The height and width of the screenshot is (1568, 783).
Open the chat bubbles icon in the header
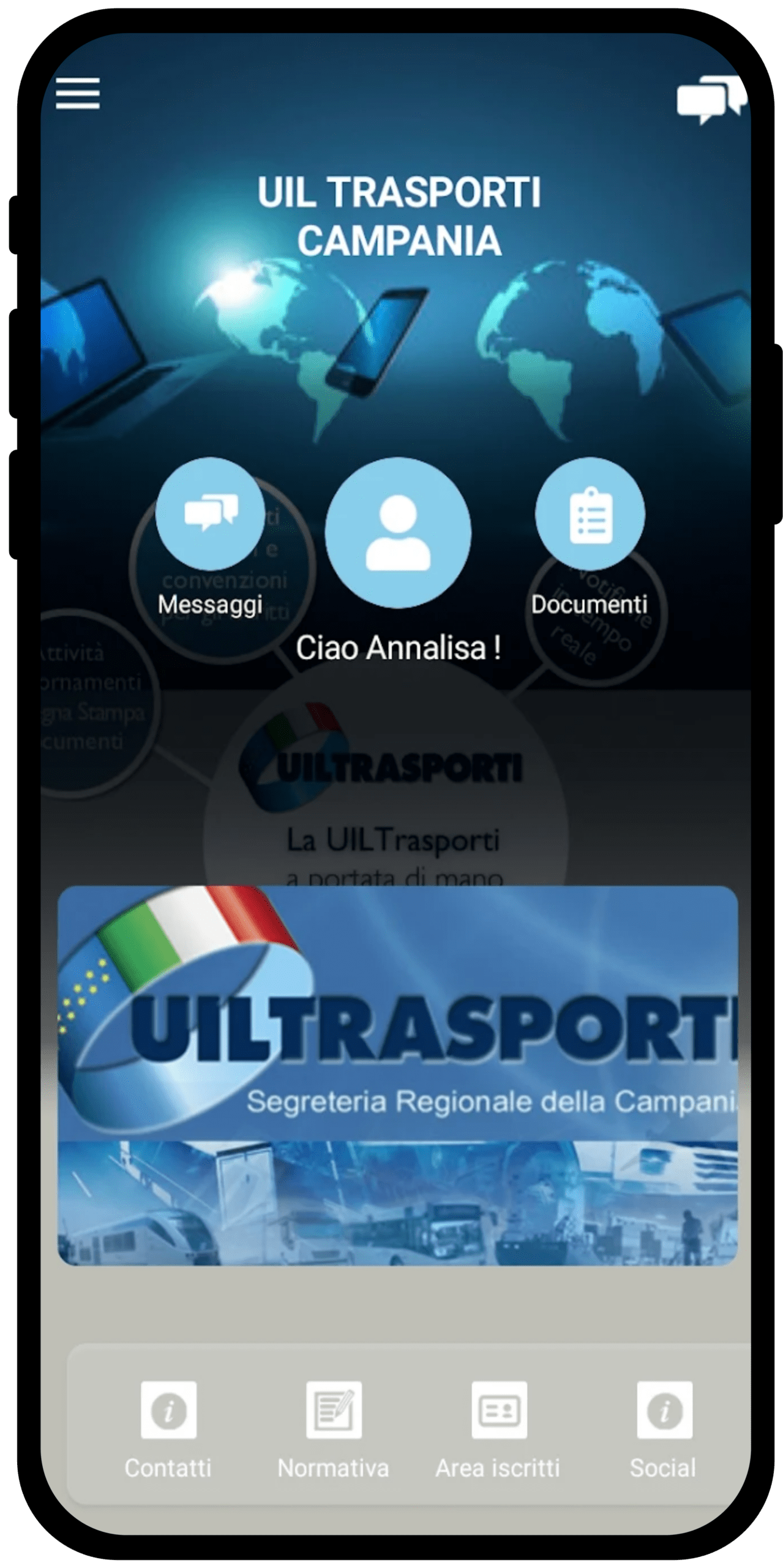click(710, 99)
